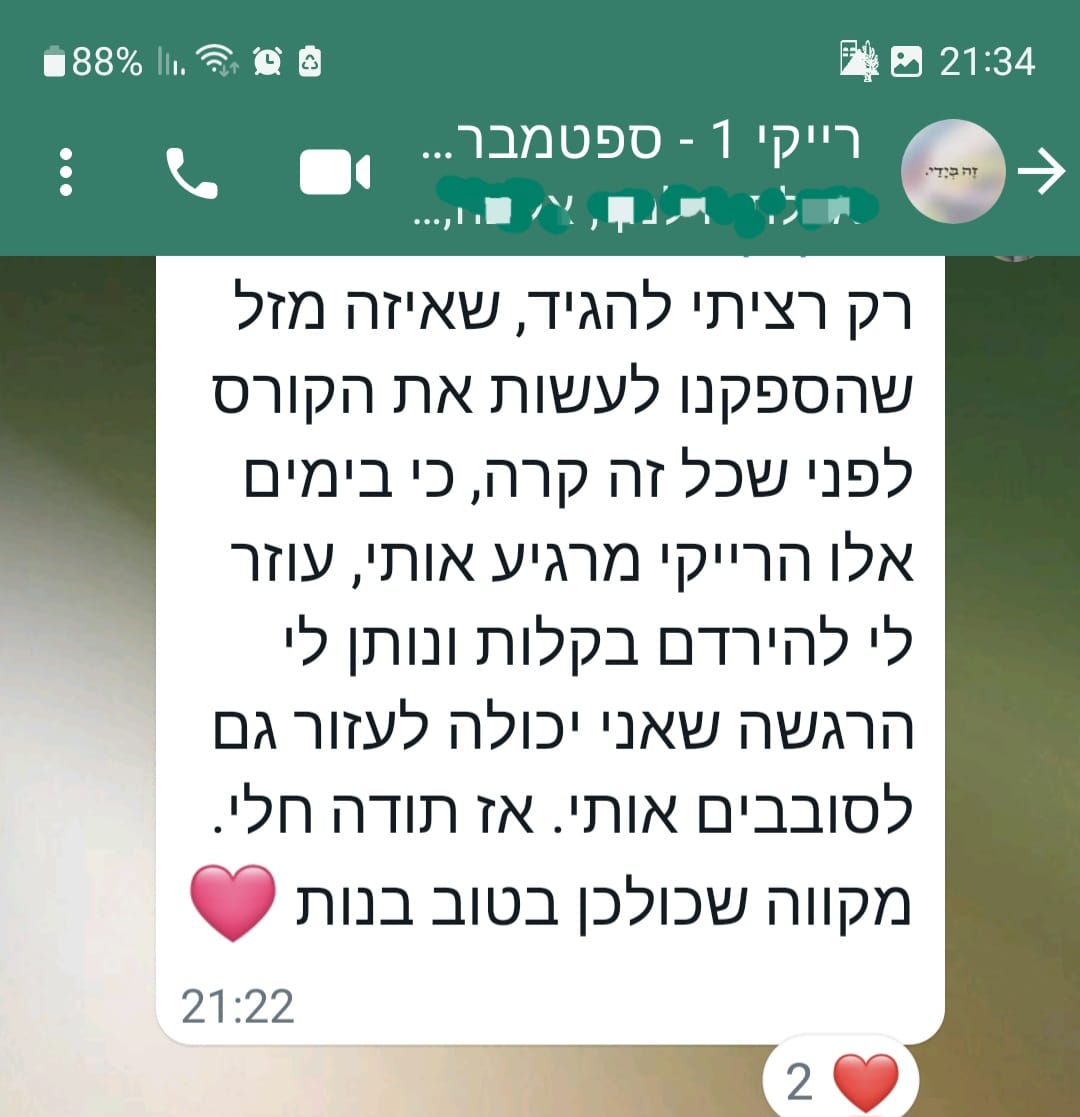The height and width of the screenshot is (1117, 1080).
Task: Start a voice call with the group
Action: pyautogui.click(x=191, y=172)
